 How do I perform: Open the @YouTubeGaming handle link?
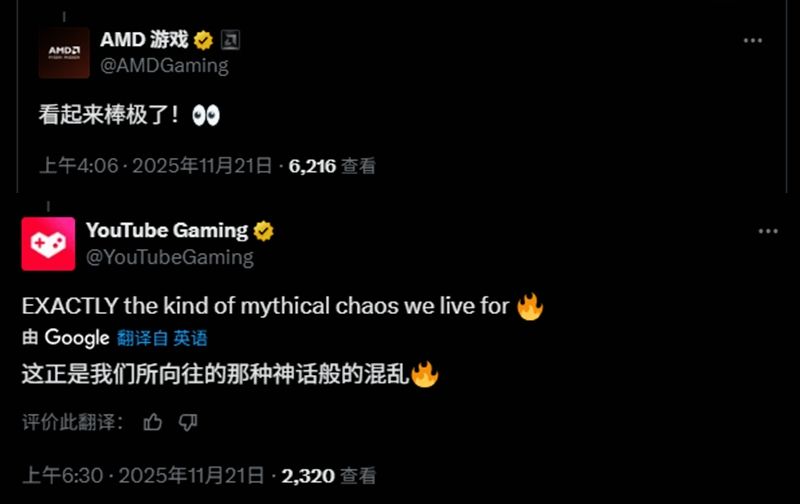pyautogui.click(x=169, y=257)
